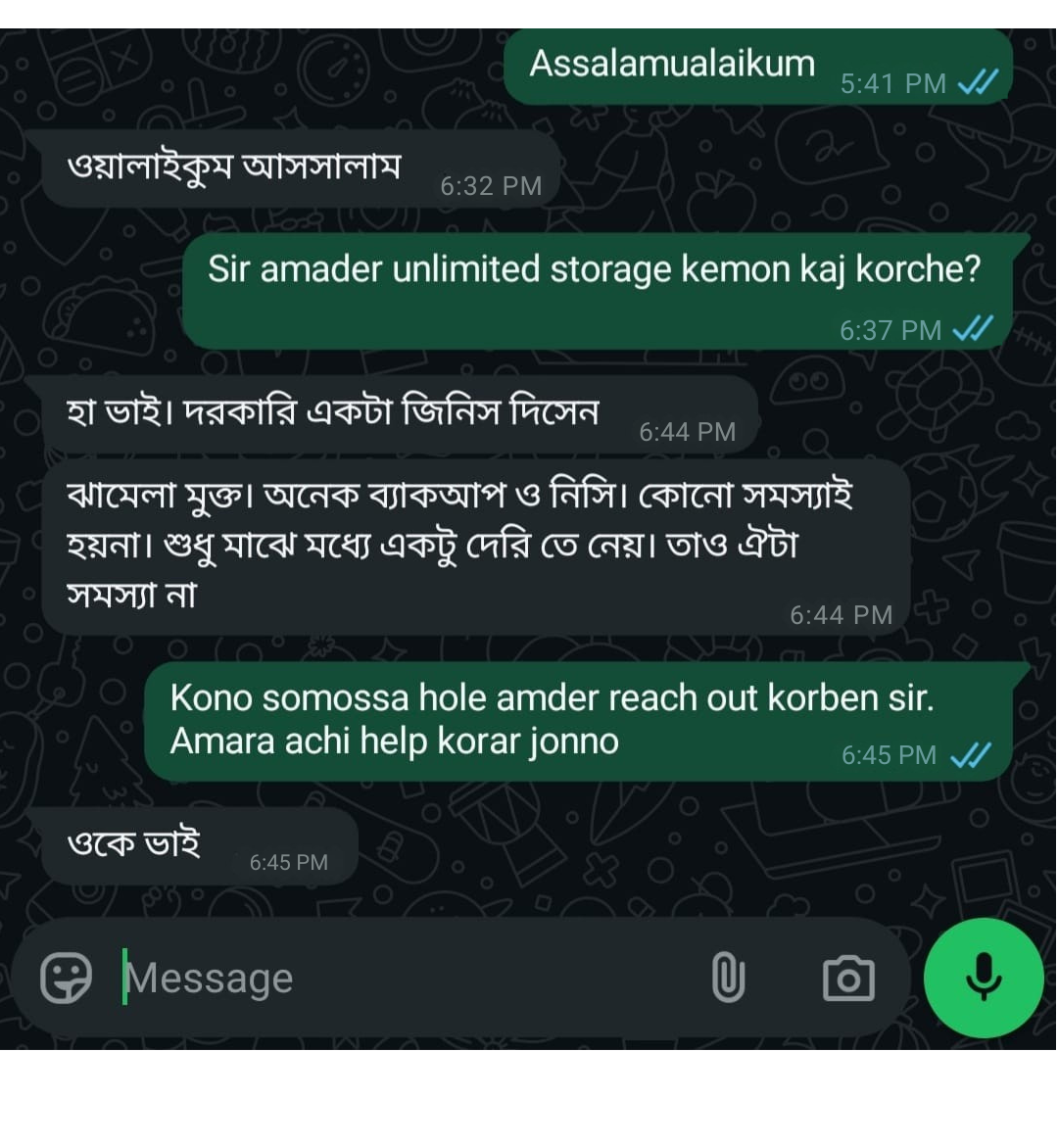Tap the green microphone voice message button

(x=983, y=978)
